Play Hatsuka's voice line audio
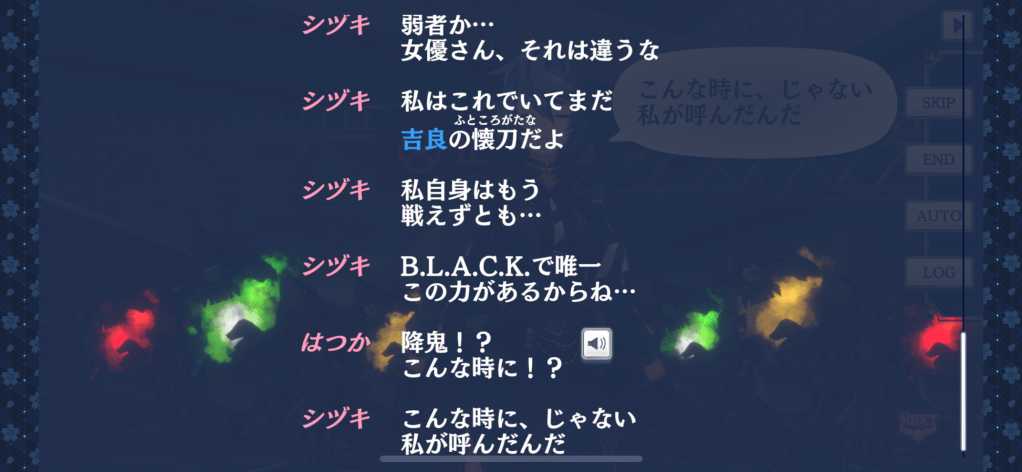The image size is (1022, 472). (597, 345)
